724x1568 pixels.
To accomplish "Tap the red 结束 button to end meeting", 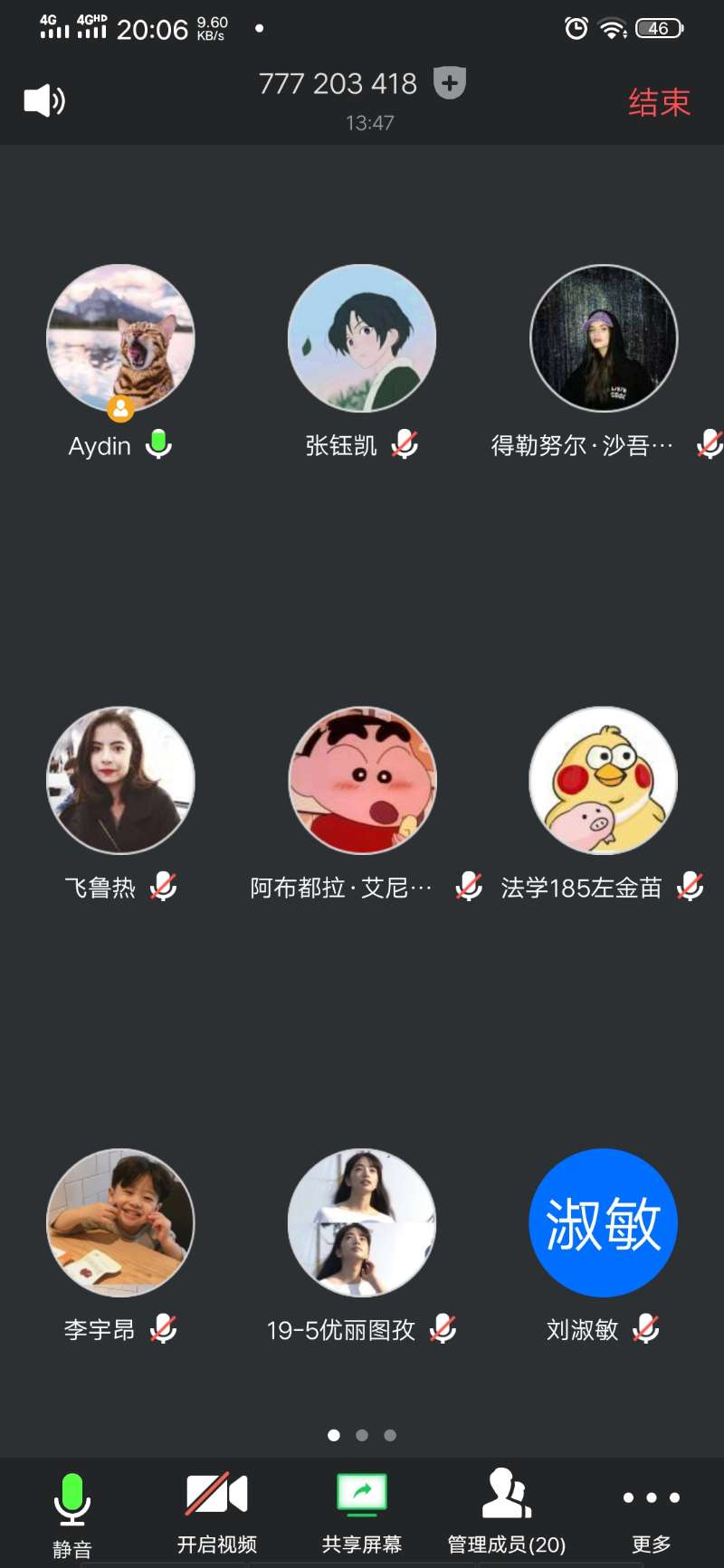I will 659,102.
